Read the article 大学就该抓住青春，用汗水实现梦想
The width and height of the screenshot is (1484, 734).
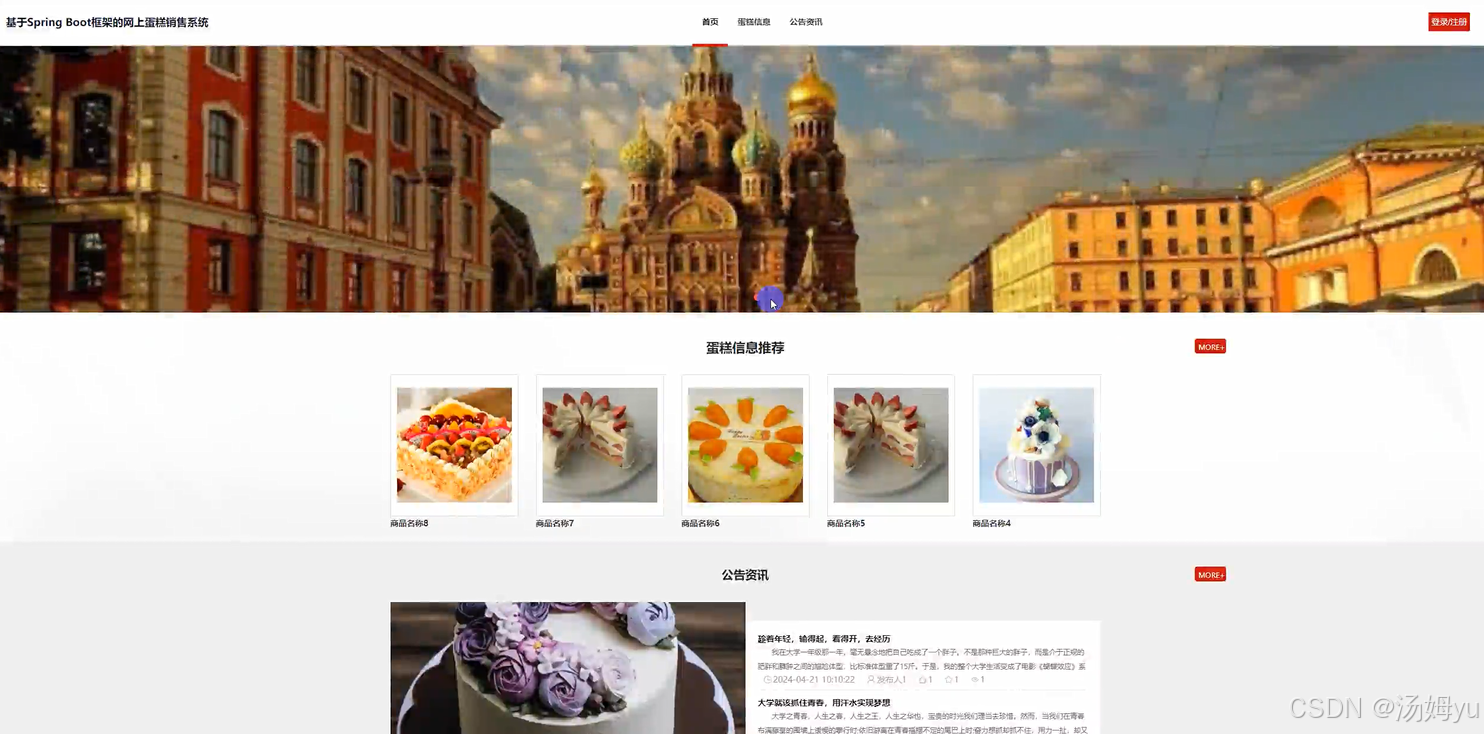coord(824,703)
